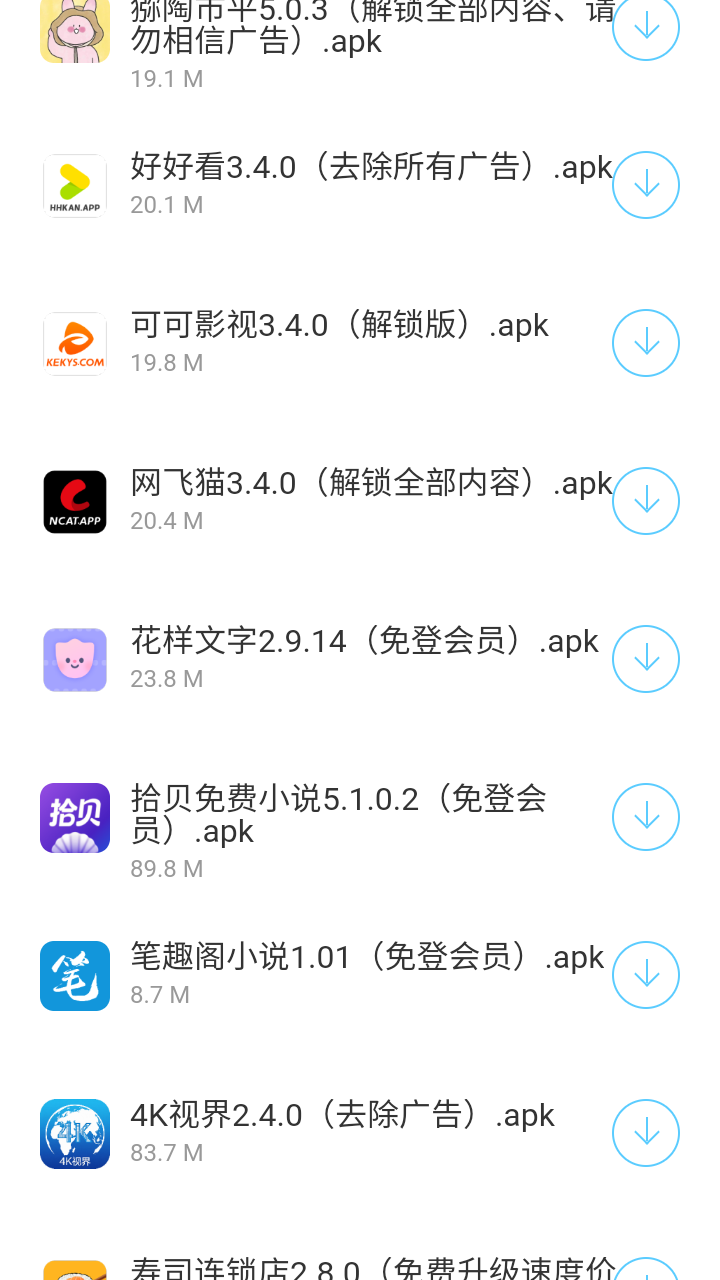The height and width of the screenshot is (1280, 720).
Task: Download 笔趣阁小说1.01 apk
Action: [x=645, y=975]
